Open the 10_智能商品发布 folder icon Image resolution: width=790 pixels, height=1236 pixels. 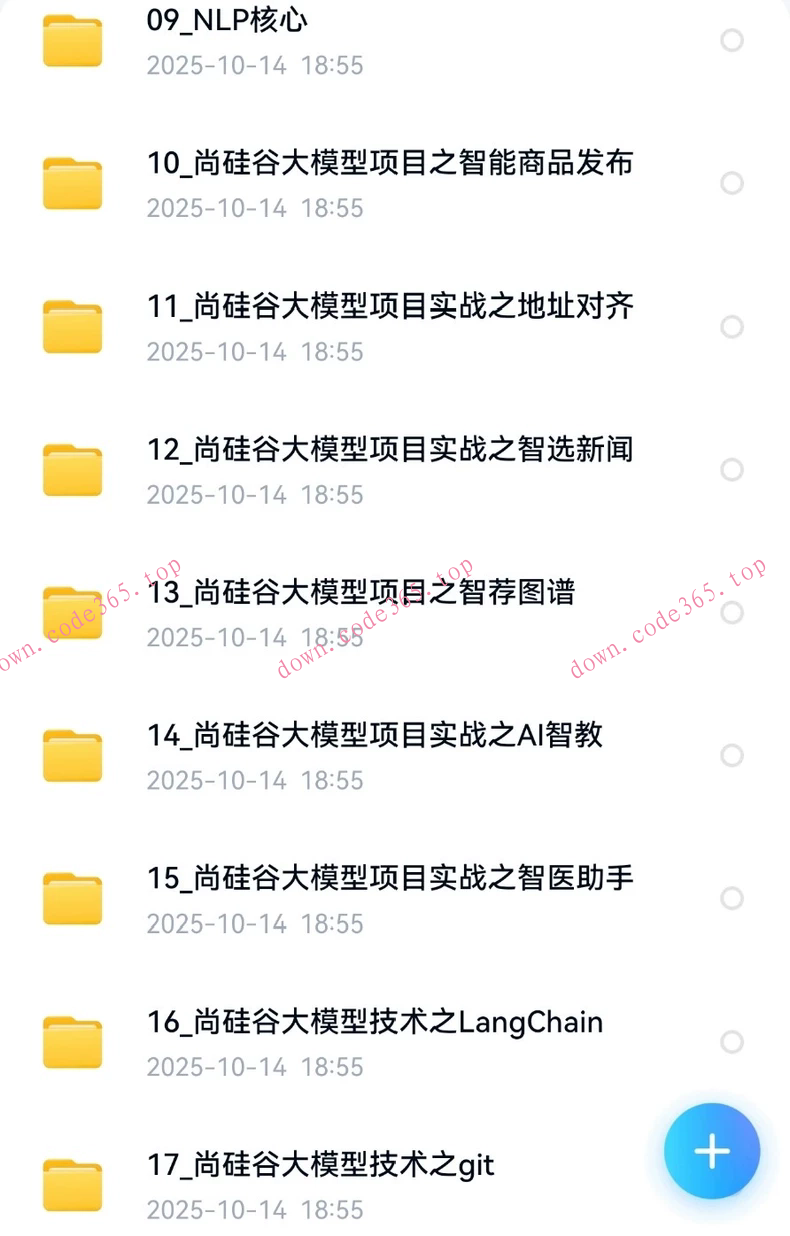(71, 182)
